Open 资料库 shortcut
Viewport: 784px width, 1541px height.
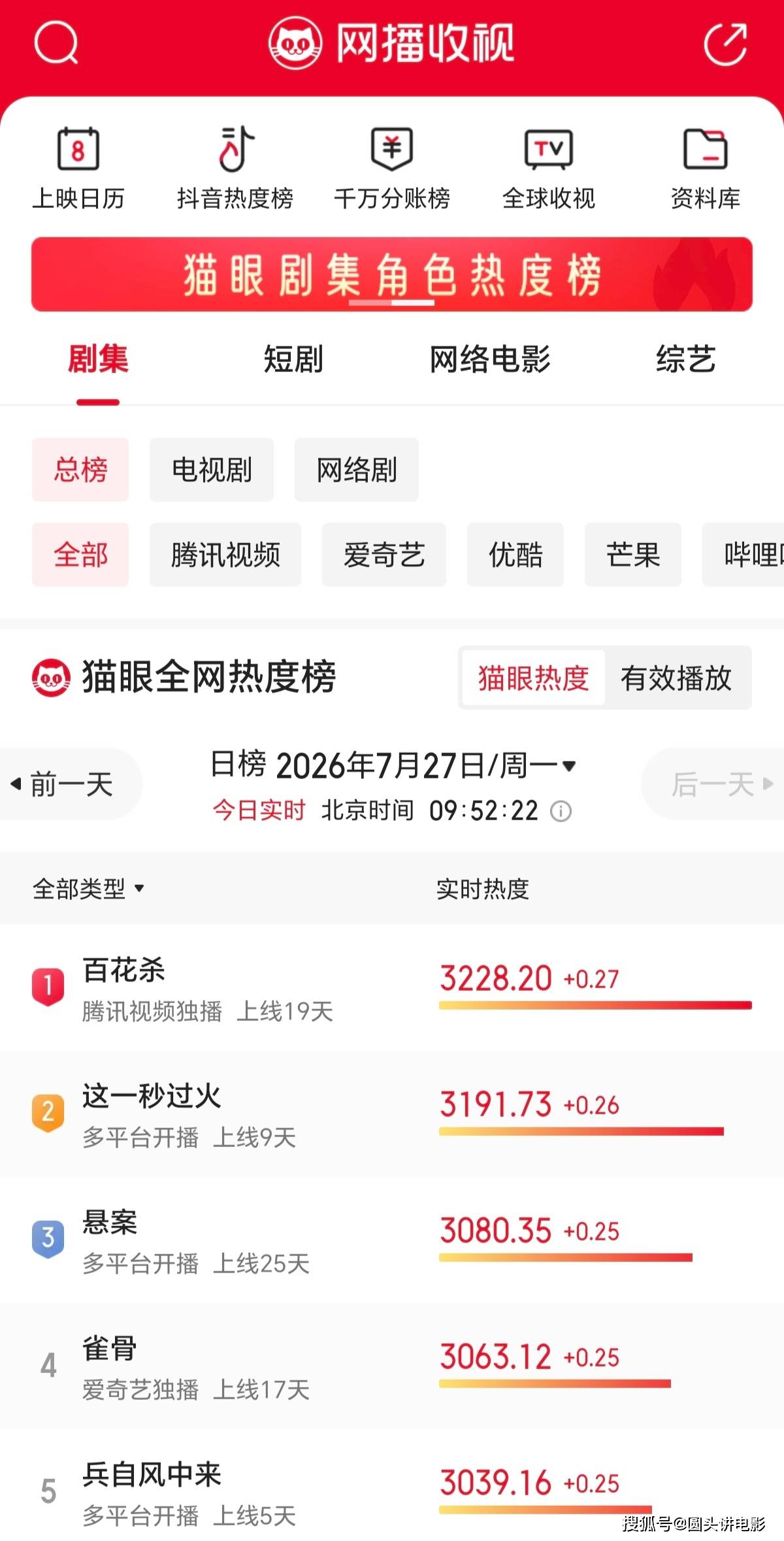pos(706,168)
